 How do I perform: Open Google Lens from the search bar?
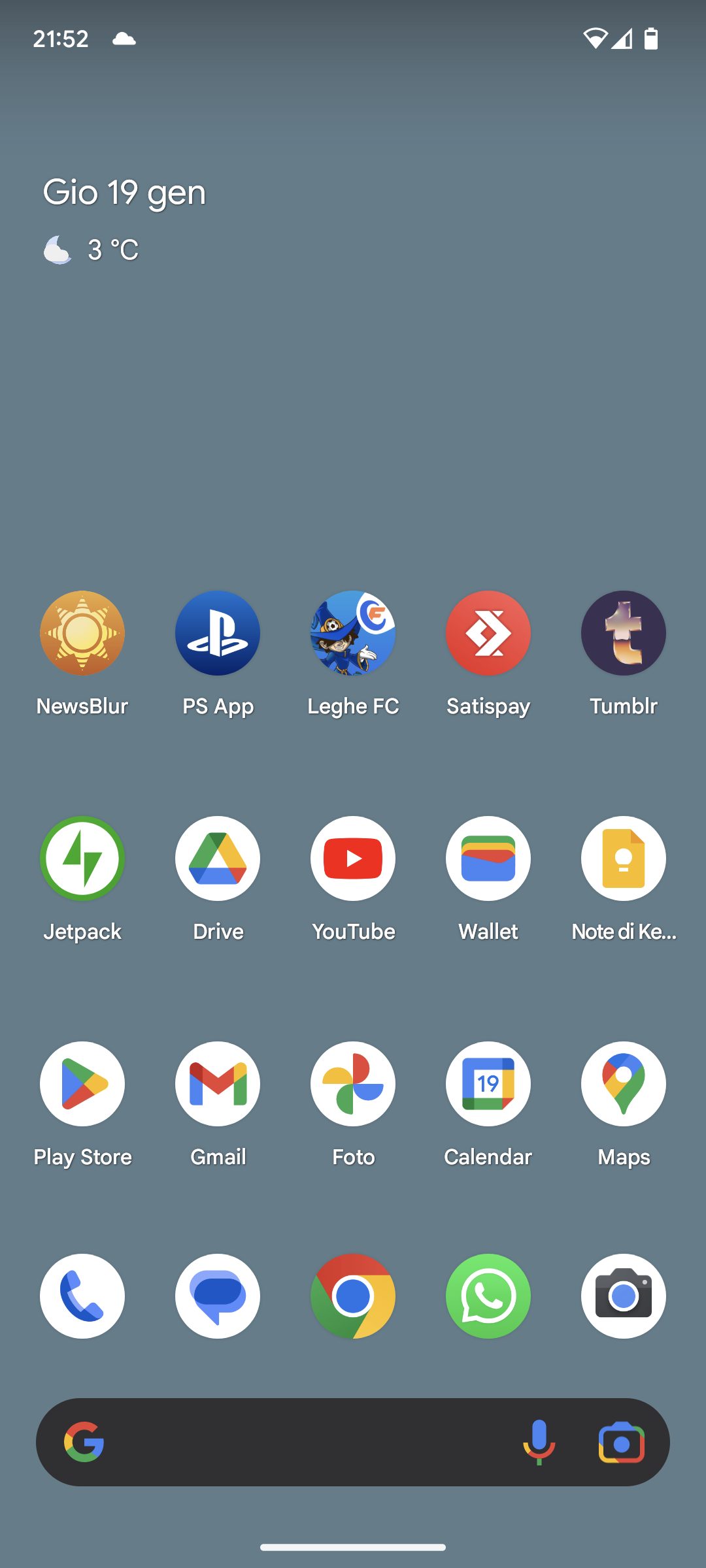(x=621, y=1442)
